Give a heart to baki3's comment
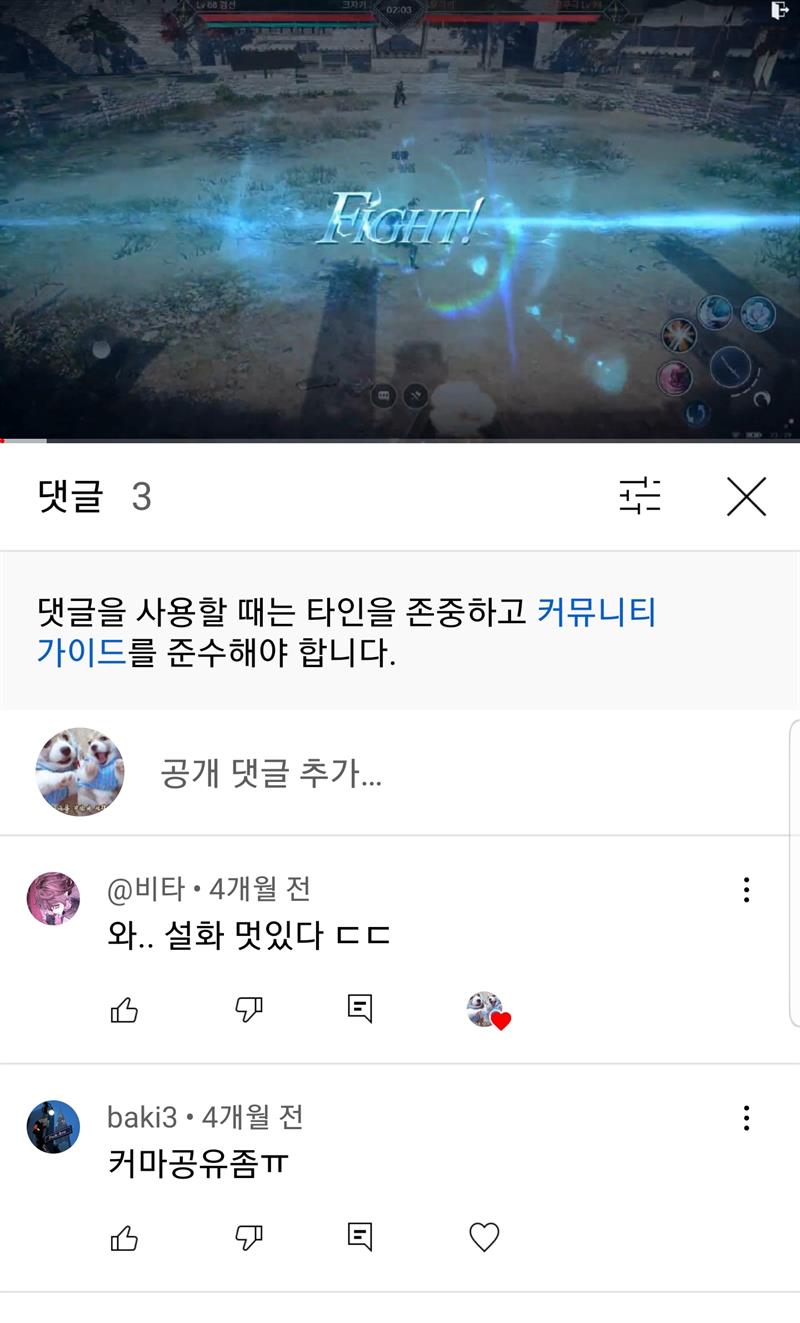 pyautogui.click(x=484, y=1238)
